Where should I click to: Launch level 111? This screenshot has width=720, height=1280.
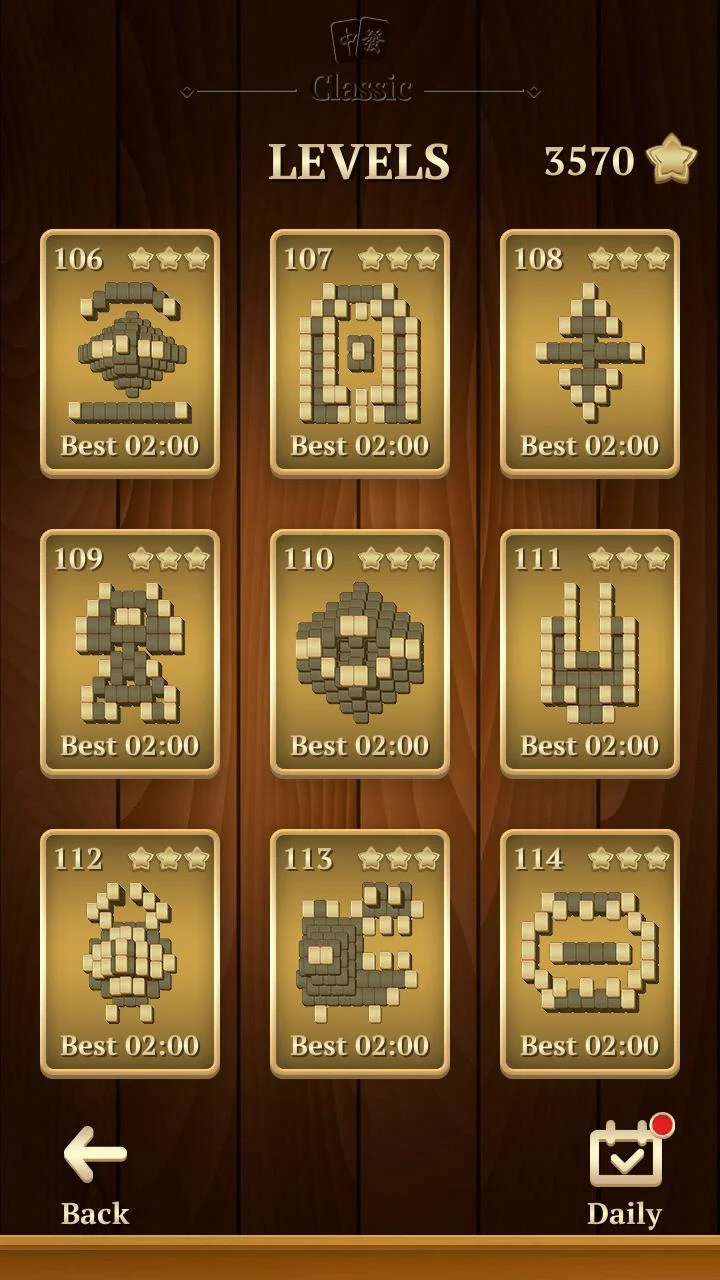pos(590,653)
